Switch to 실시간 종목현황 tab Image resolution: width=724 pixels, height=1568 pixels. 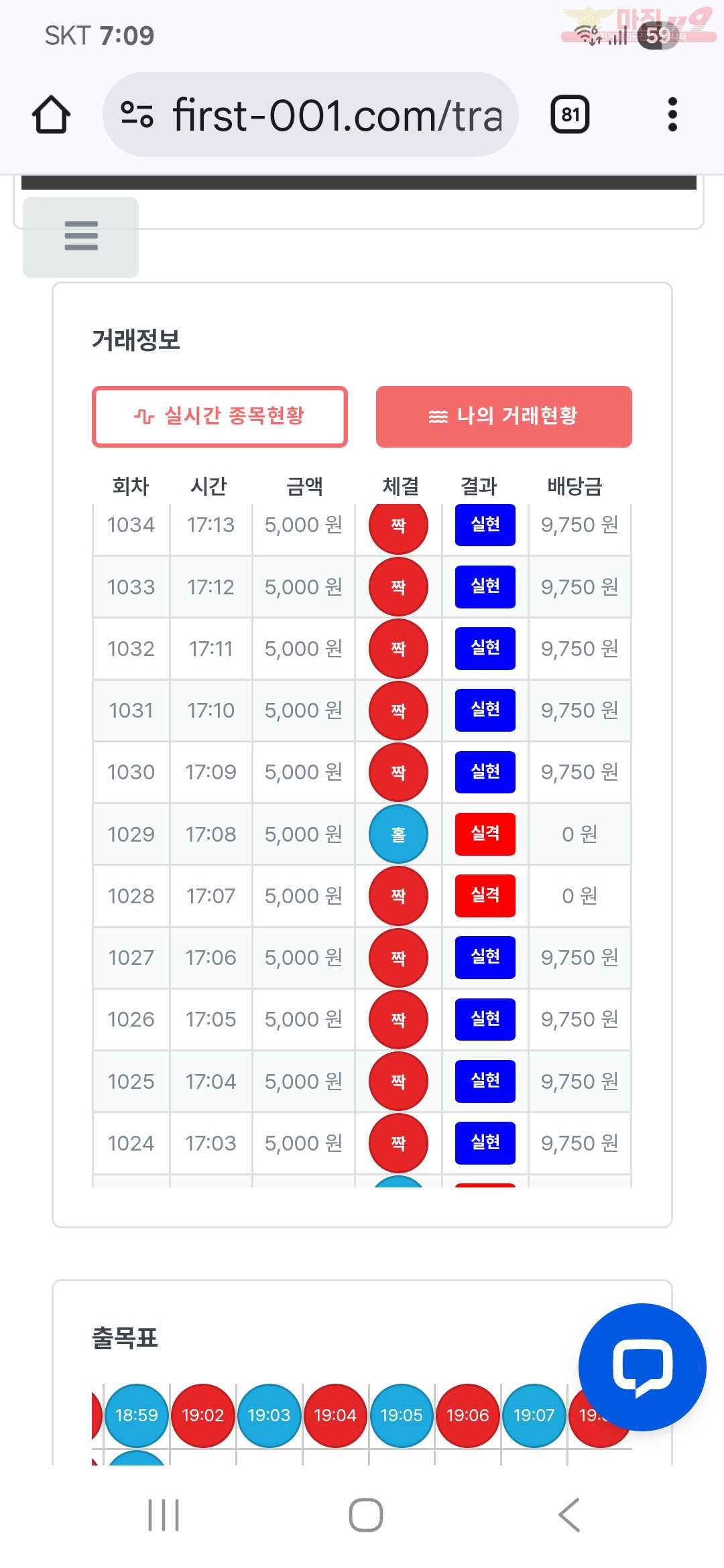tap(220, 416)
